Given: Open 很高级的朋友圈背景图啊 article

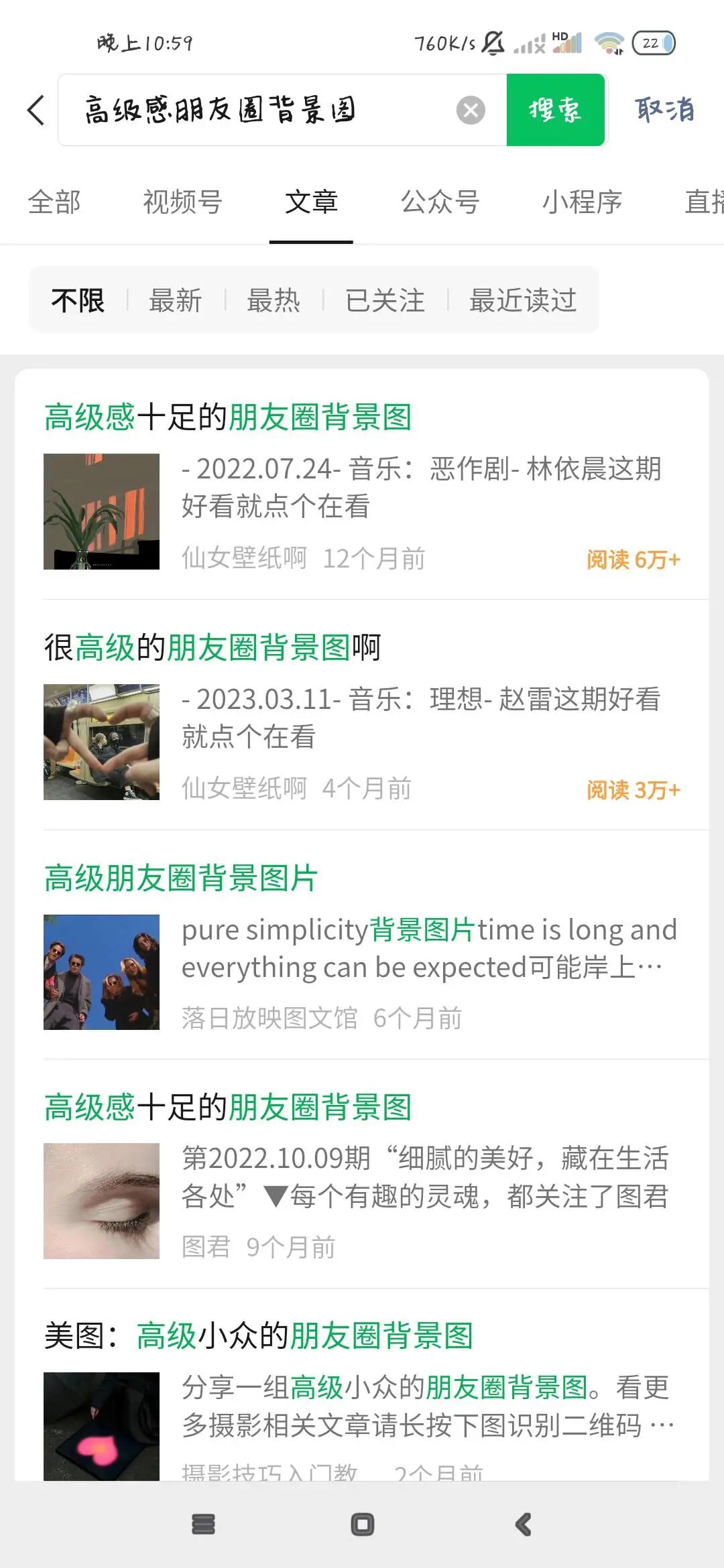Looking at the screenshot, I should (362, 716).
